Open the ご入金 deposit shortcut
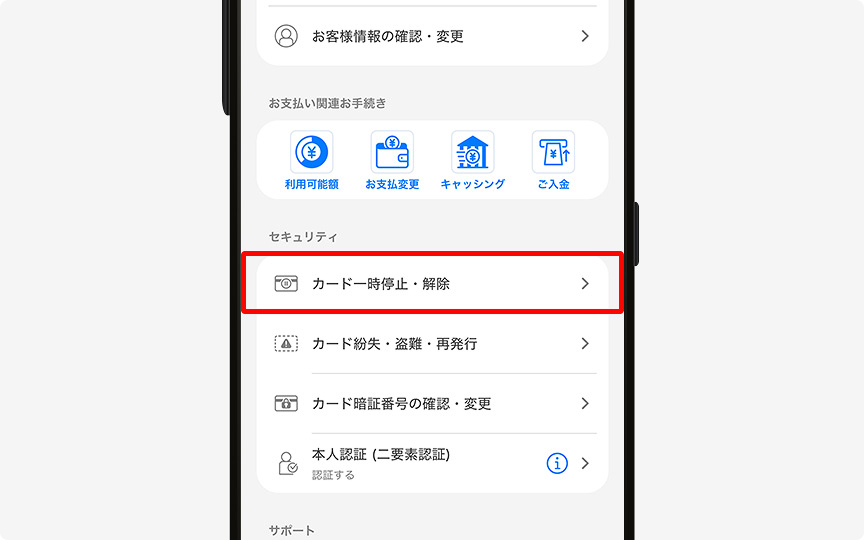The width and height of the screenshot is (864, 540). coord(553,160)
